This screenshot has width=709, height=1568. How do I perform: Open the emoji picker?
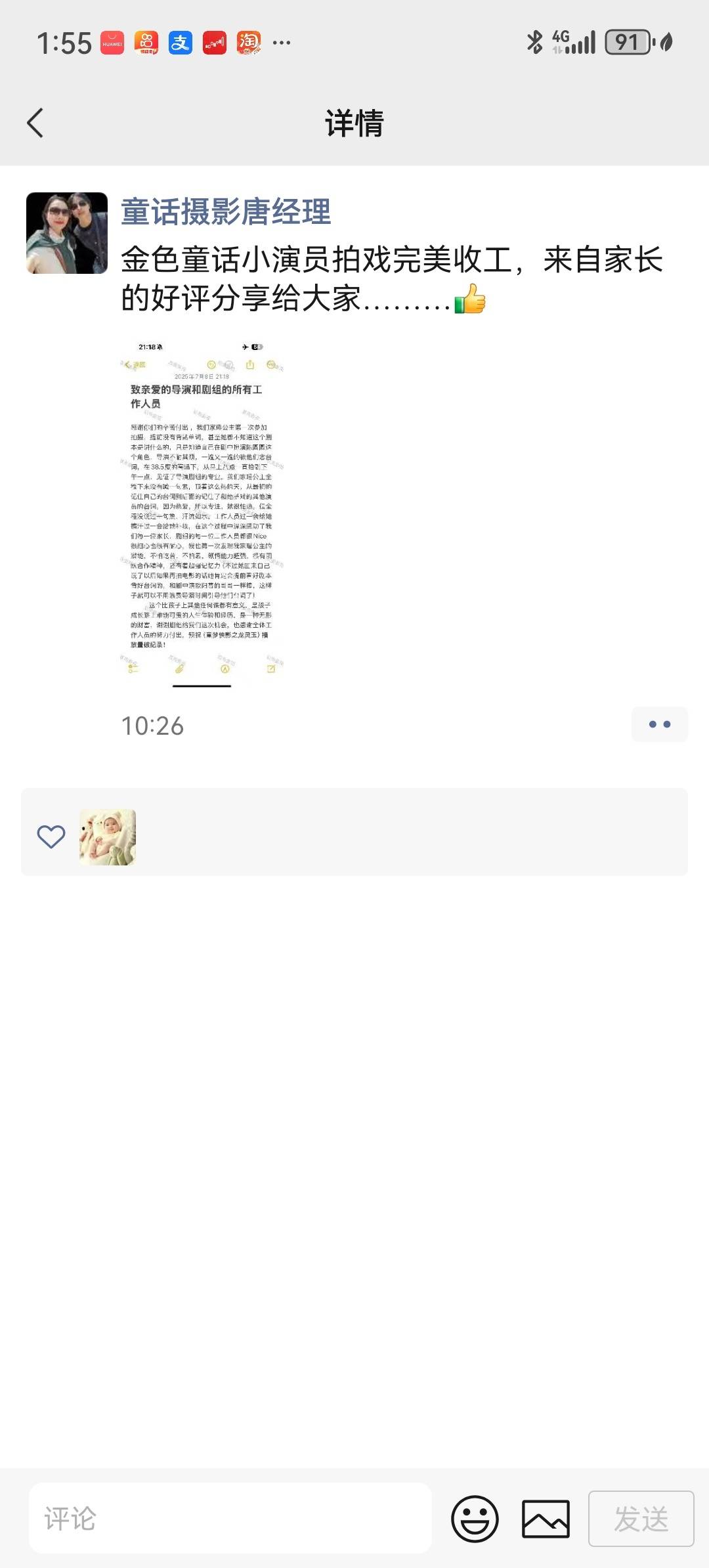point(475,1518)
